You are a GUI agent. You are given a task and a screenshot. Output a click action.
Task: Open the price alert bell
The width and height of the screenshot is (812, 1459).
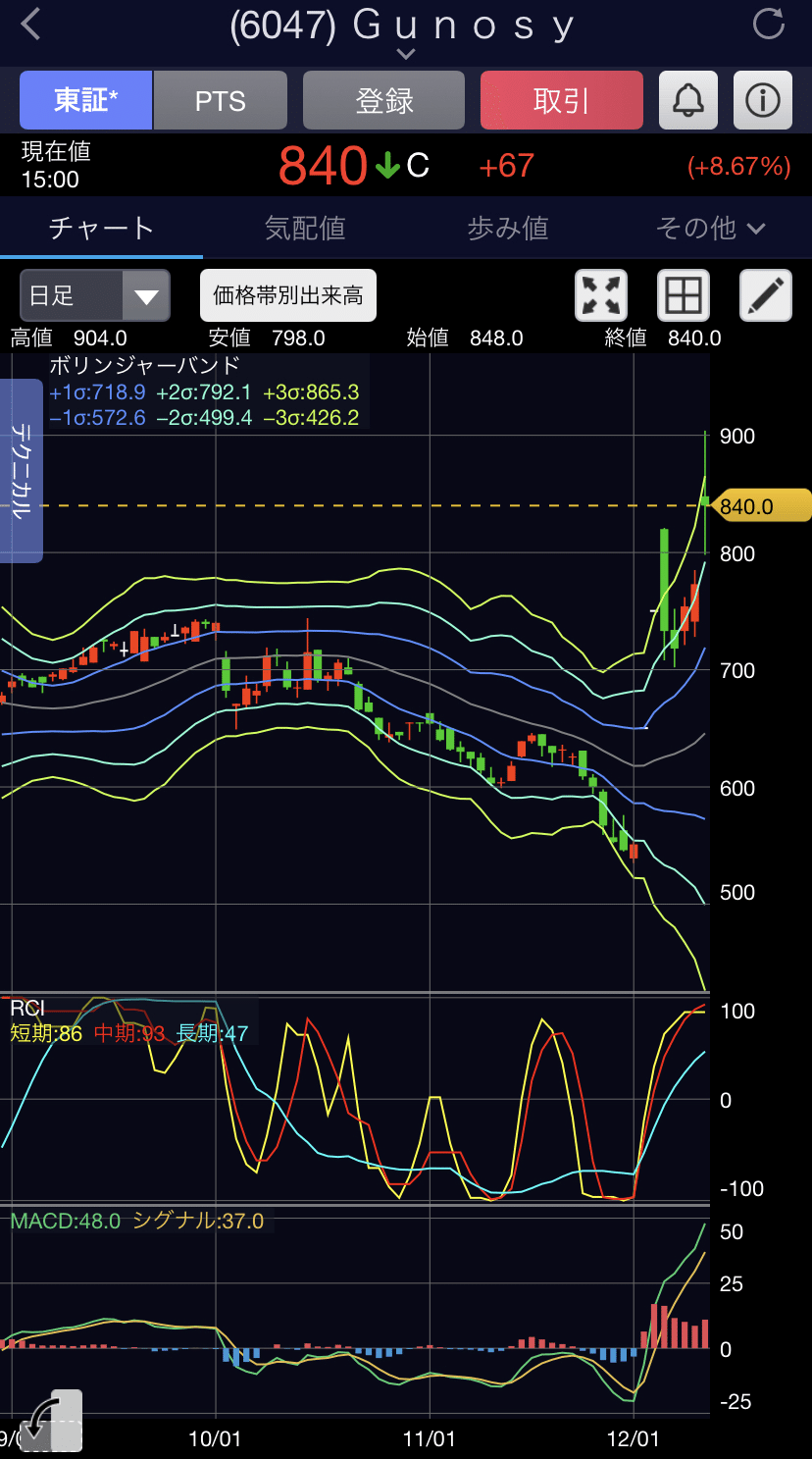(x=687, y=100)
